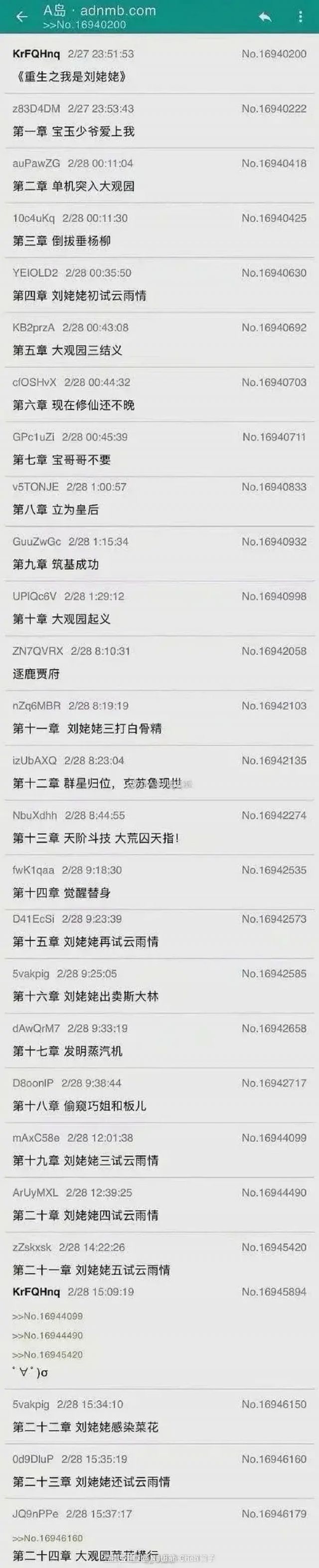The image size is (319, 1568).
Task: Go back using the top-left arrow
Action: pos(22,16)
